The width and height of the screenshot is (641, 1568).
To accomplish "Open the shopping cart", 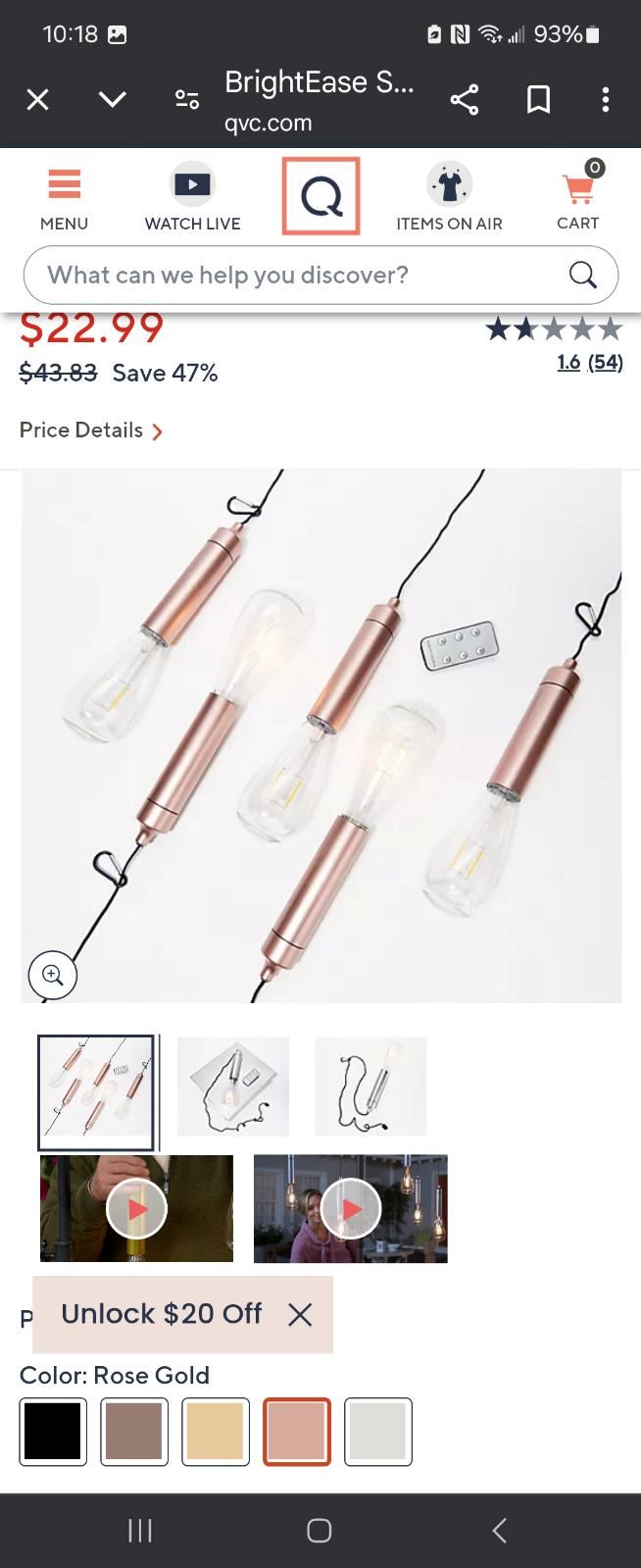I will pos(577,199).
